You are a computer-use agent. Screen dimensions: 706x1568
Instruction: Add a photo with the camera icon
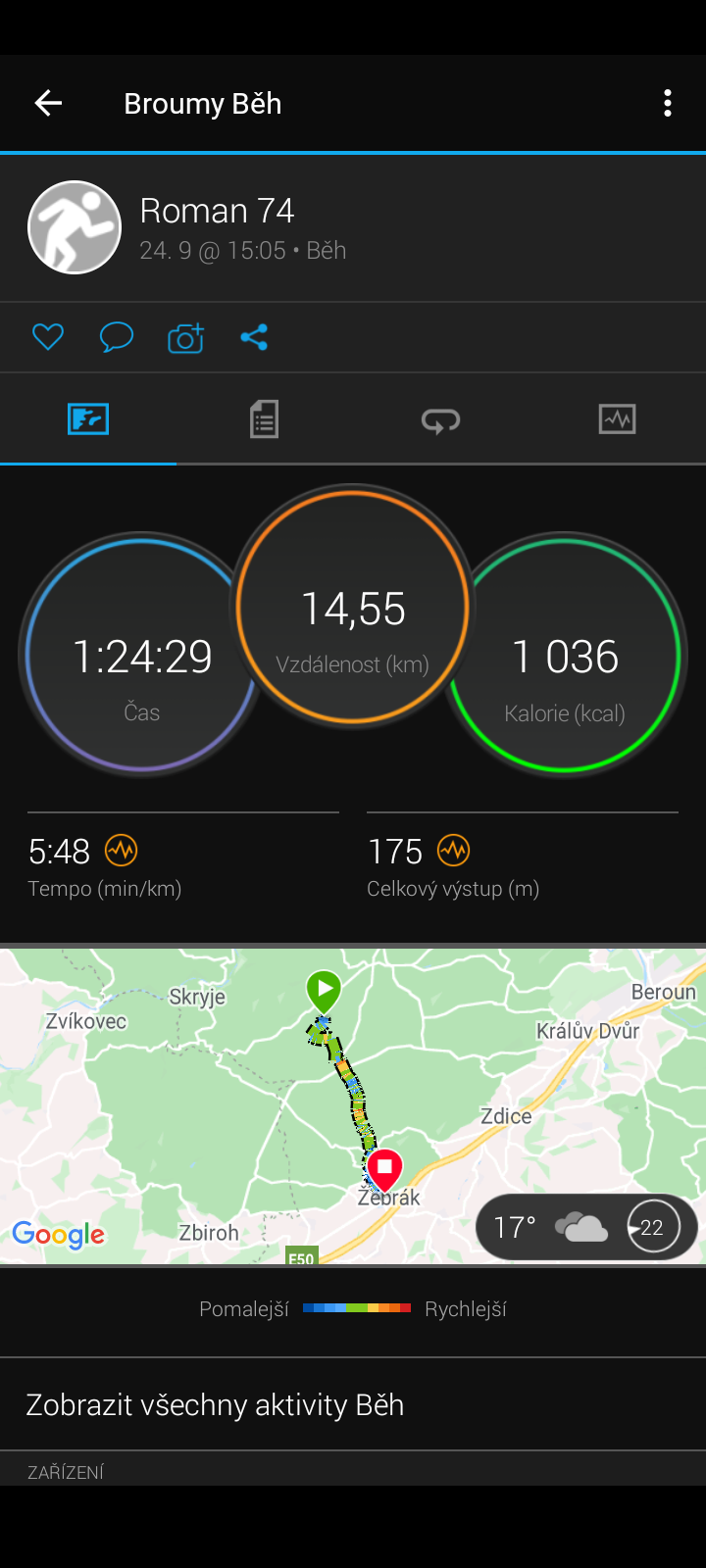pos(185,337)
